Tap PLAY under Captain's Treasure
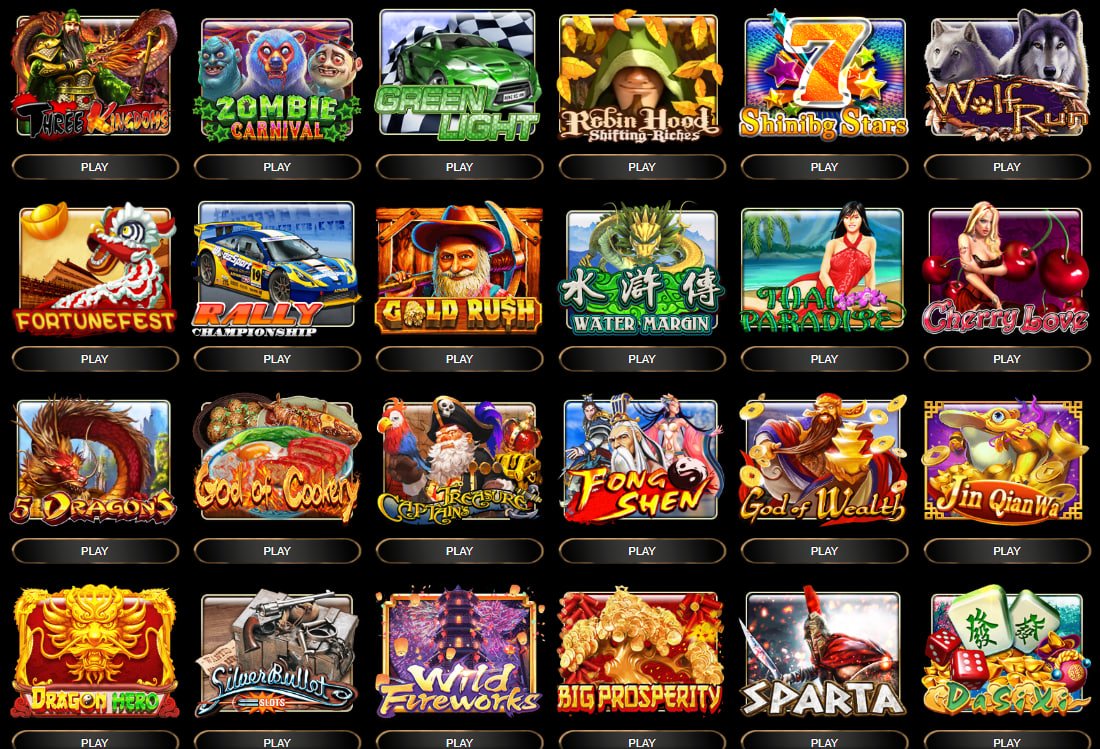The height and width of the screenshot is (749, 1100). point(459,551)
